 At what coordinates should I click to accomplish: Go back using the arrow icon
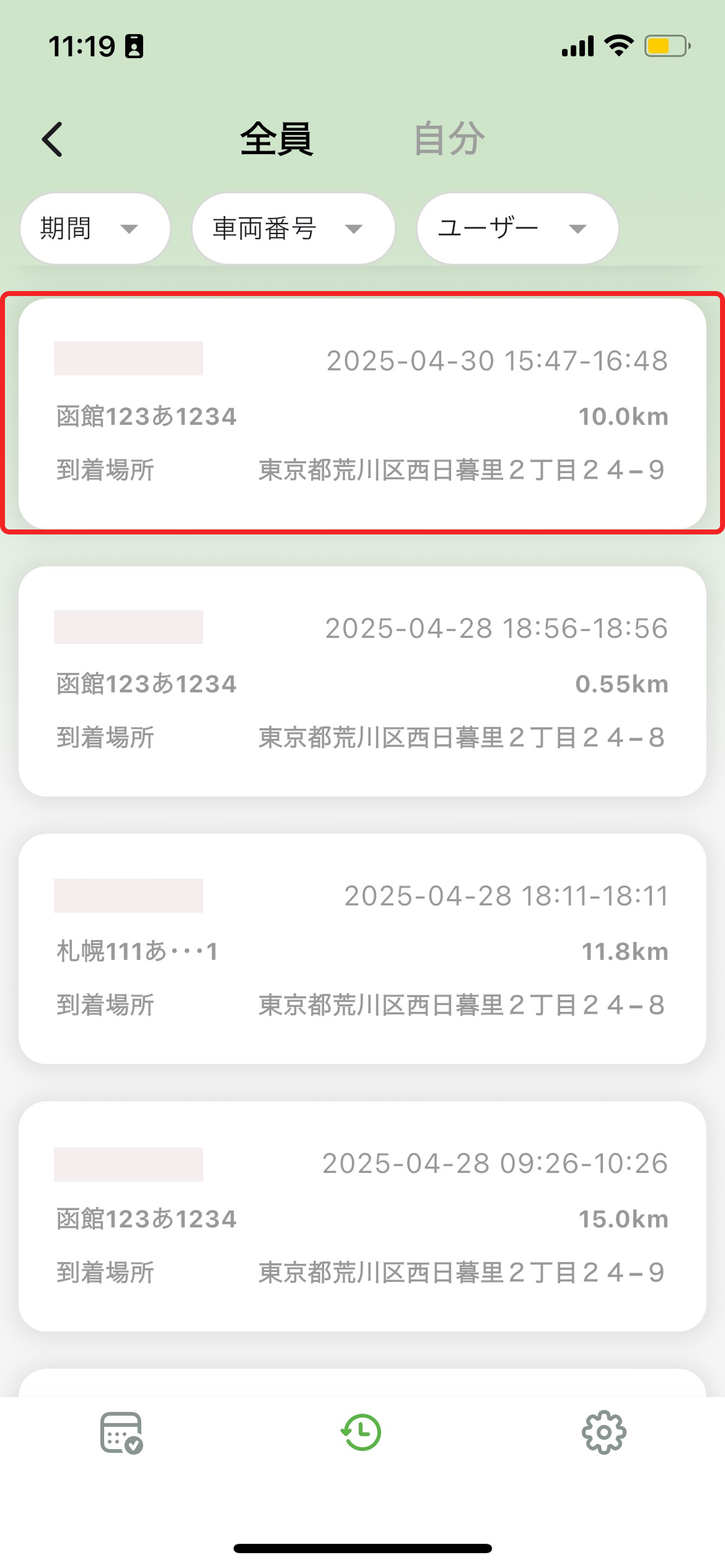click(x=53, y=139)
